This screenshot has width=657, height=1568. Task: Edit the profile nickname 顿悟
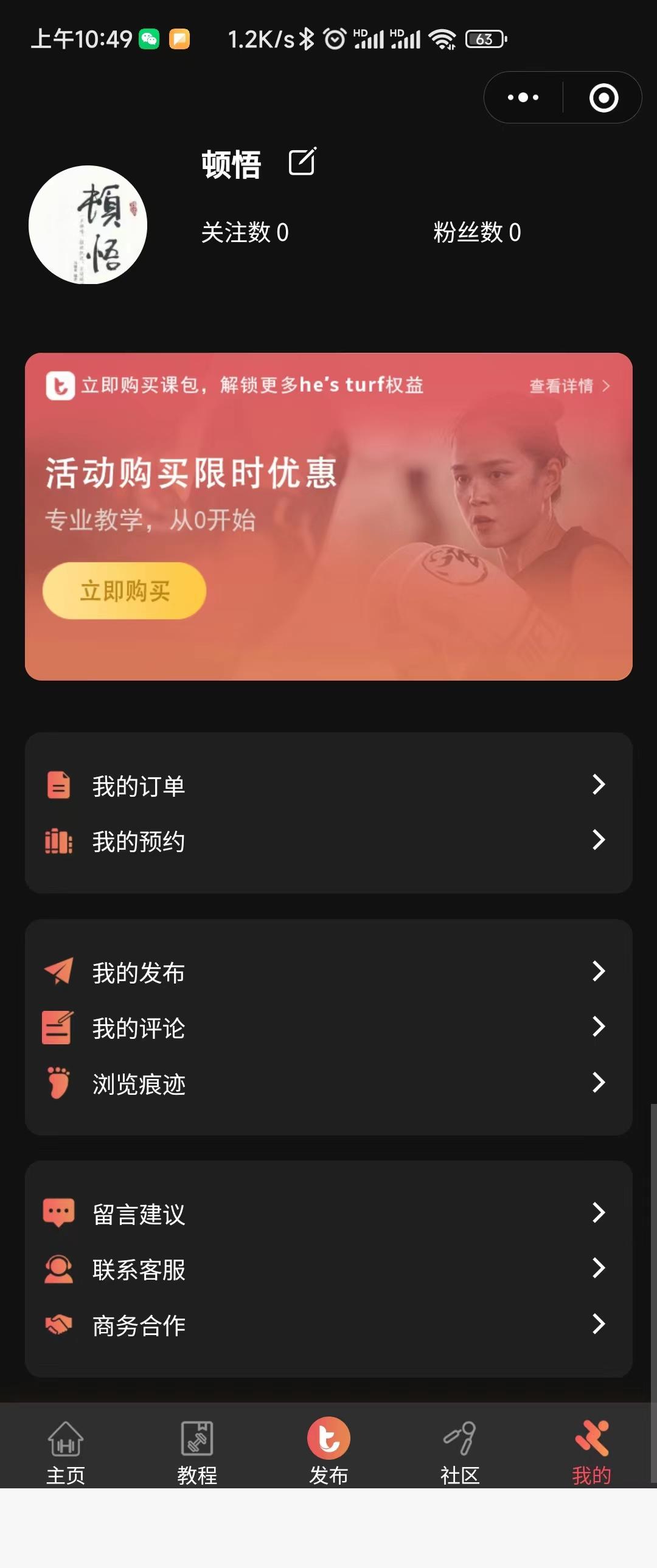click(302, 162)
